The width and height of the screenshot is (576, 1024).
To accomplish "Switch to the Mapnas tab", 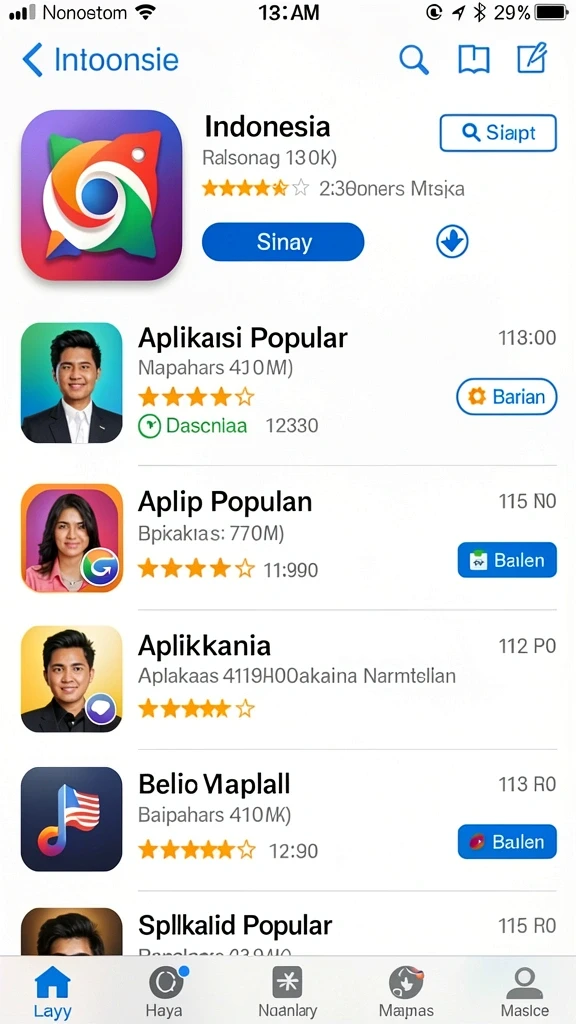I will (406, 991).
